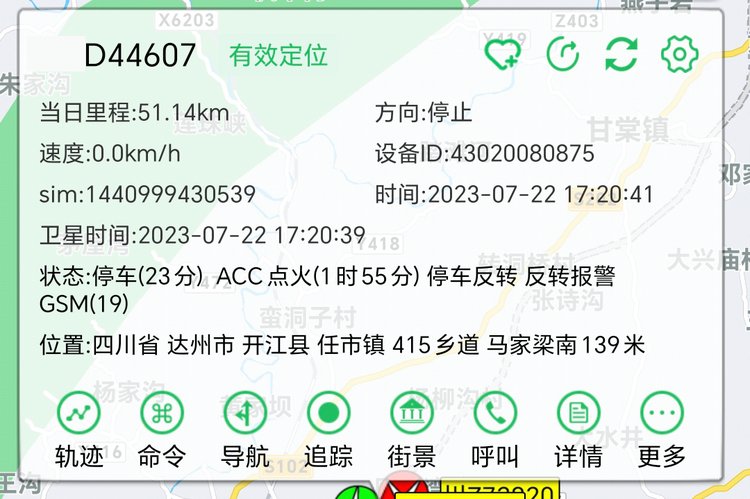This screenshot has height=499, width=750.
Task: Open the history playback clock icon
Action: click(562, 54)
